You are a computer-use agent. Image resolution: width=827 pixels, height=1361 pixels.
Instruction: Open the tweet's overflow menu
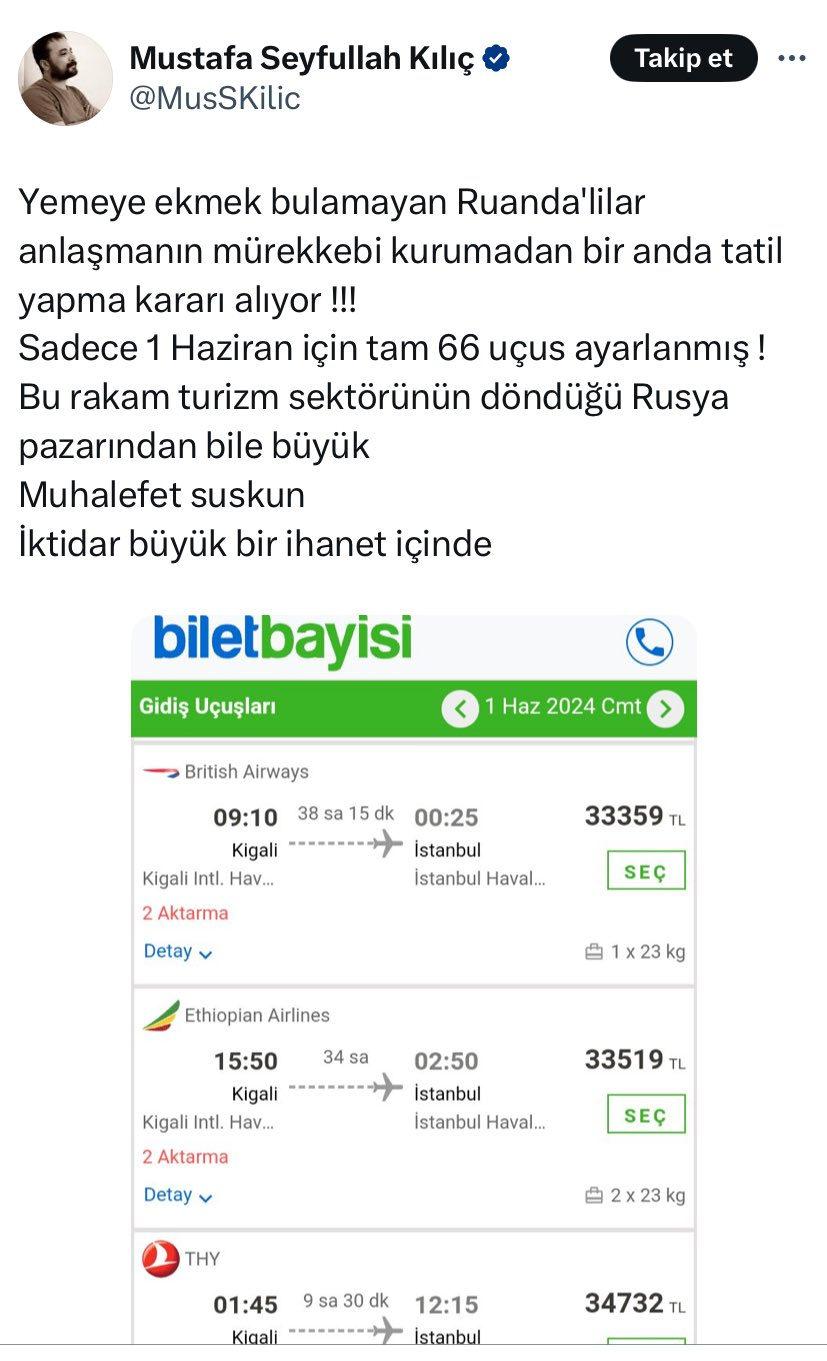791,59
